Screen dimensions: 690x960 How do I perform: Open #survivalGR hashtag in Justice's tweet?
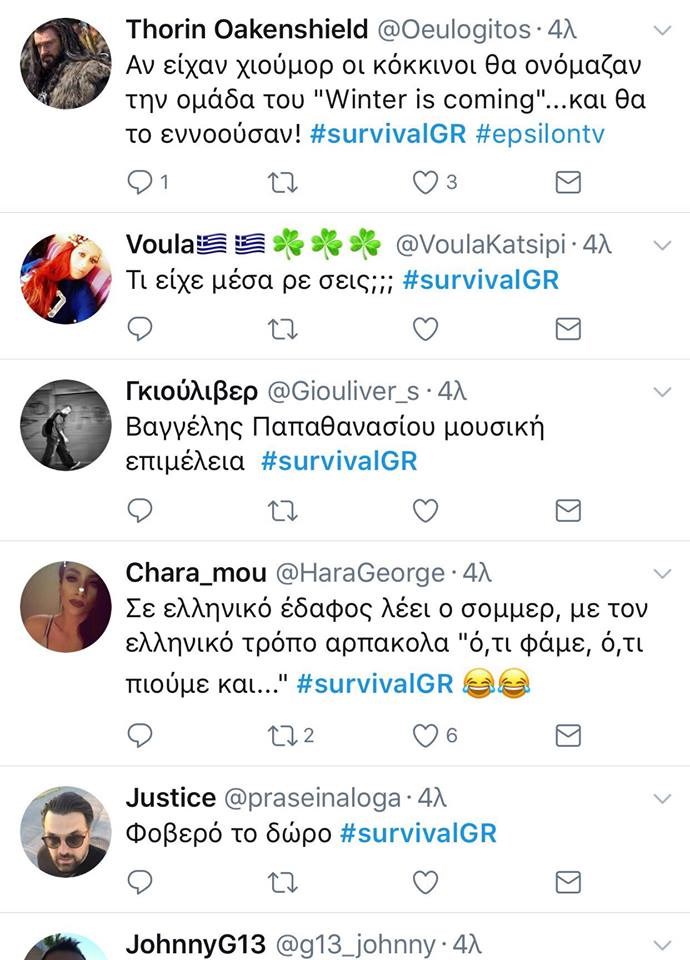point(418,833)
